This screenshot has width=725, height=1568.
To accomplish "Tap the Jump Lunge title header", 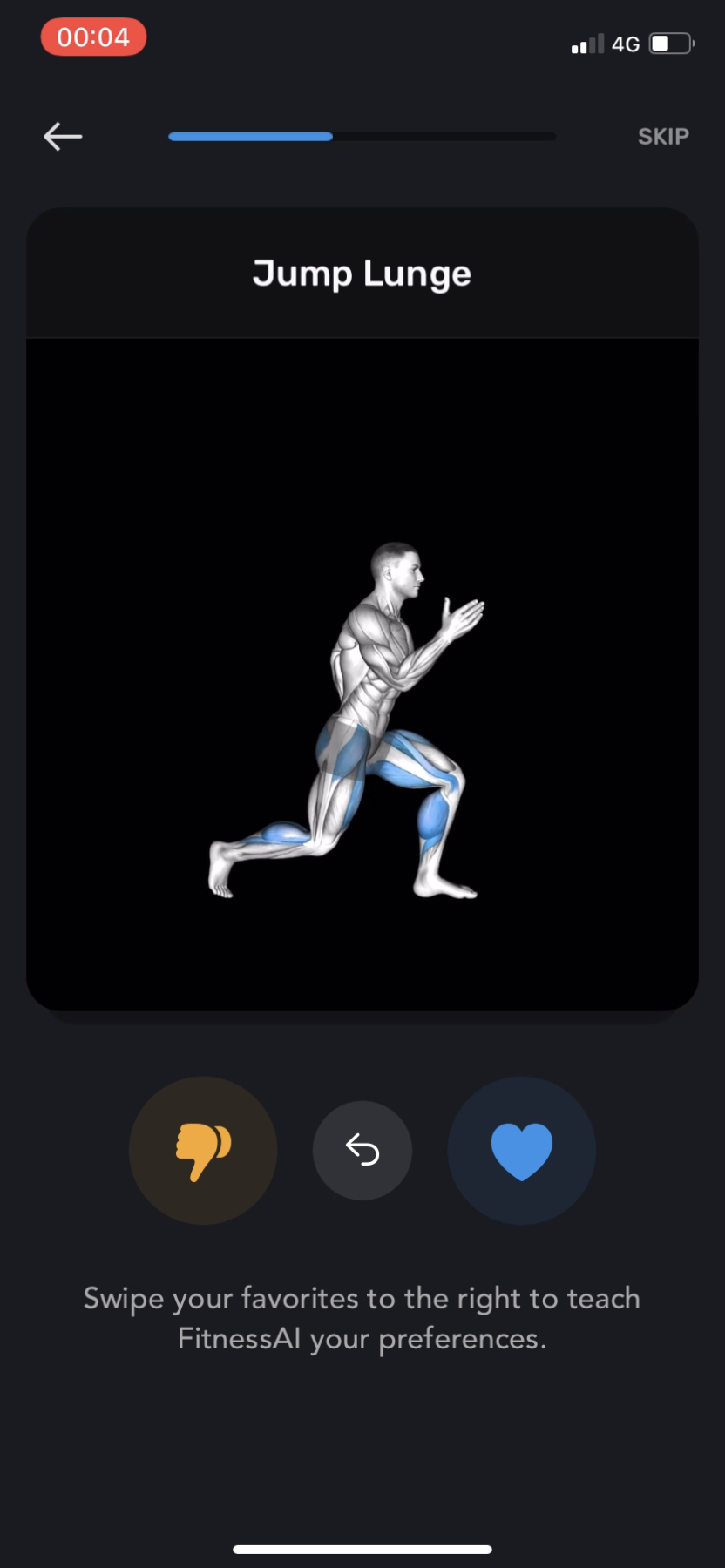I will pyautogui.click(x=362, y=273).
